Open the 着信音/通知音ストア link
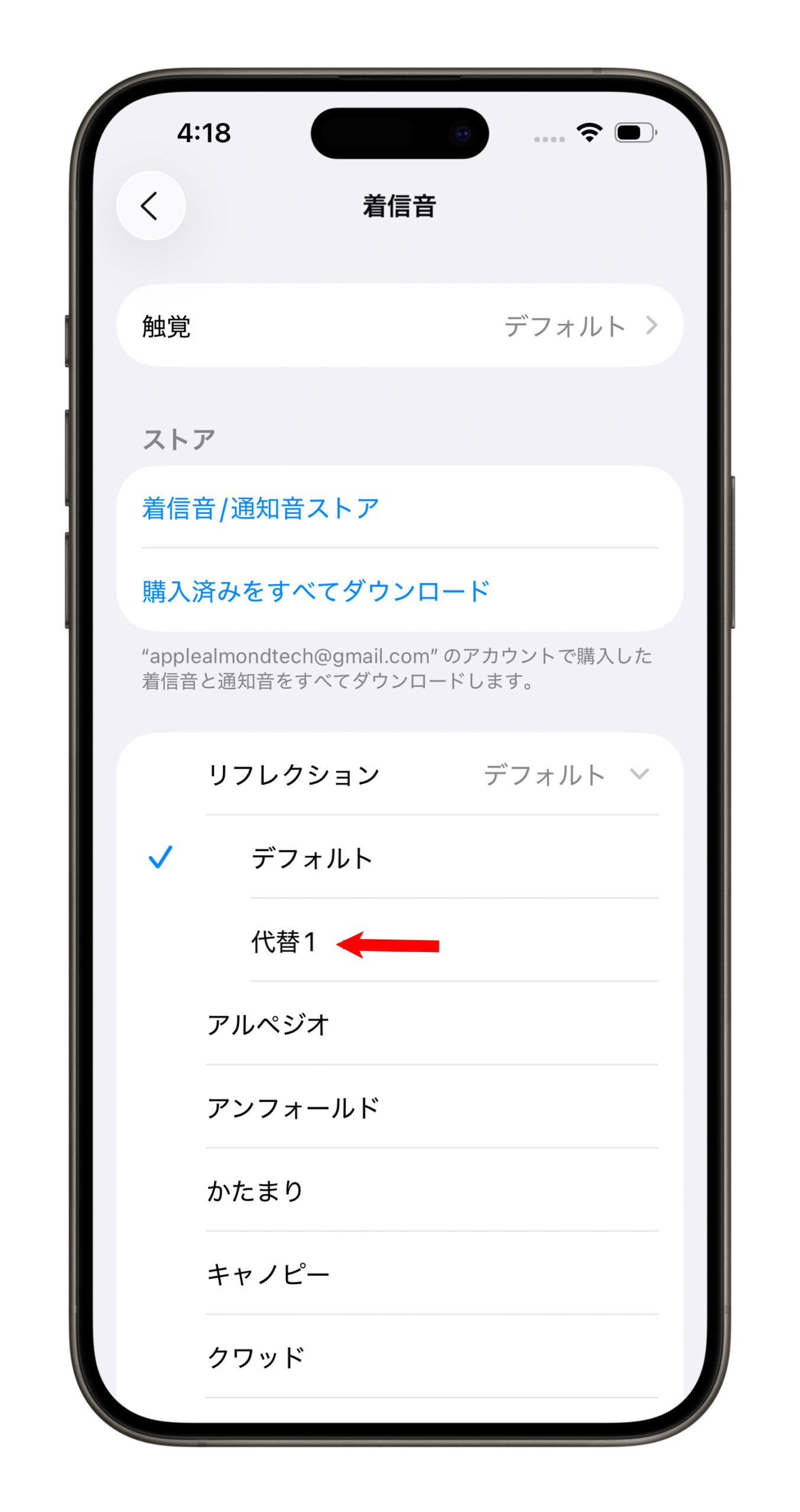This screenshot has height=1512, width=800. click(x=261, y=509)
